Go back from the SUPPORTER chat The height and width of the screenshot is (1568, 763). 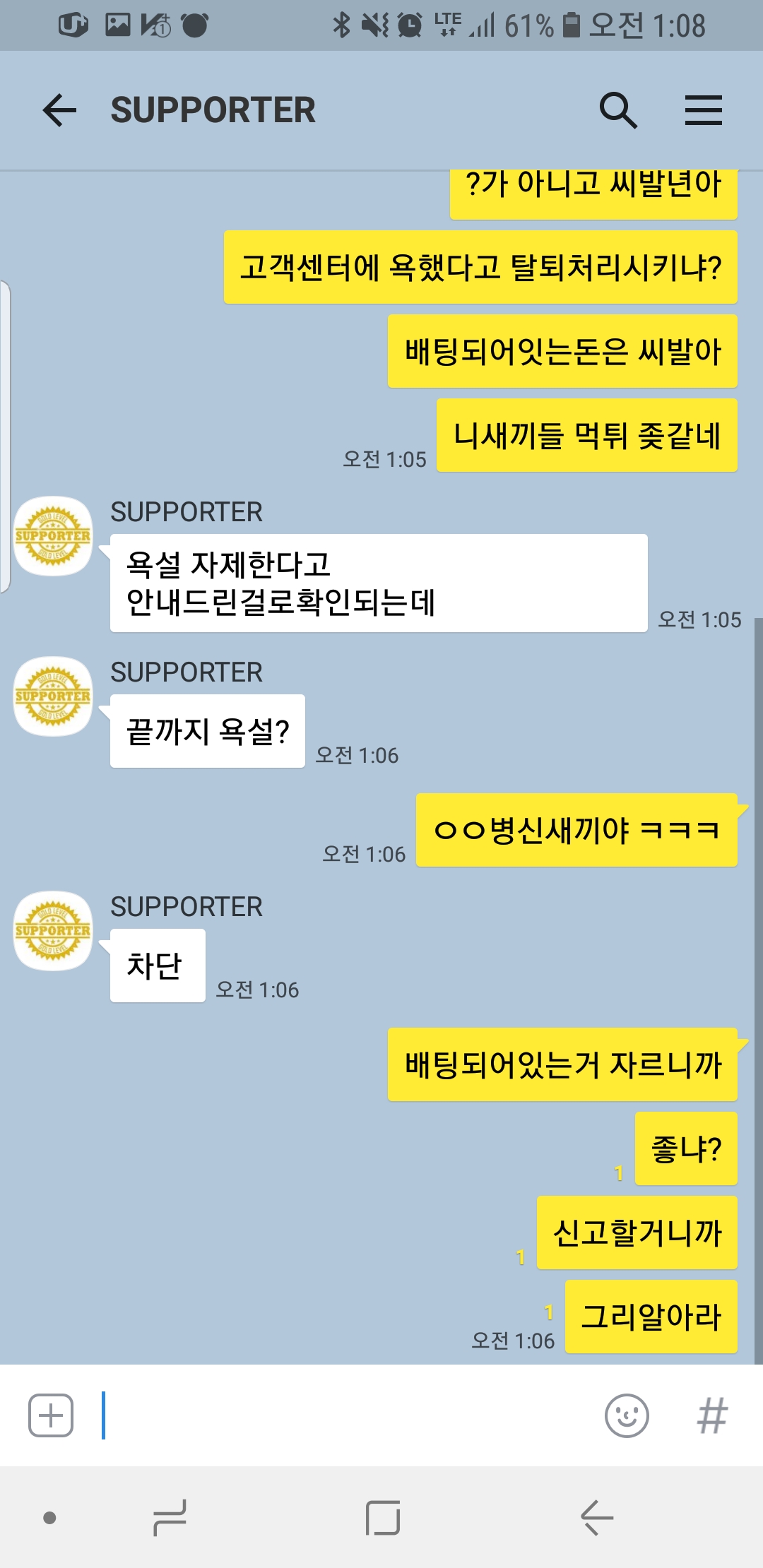point(59,110)
